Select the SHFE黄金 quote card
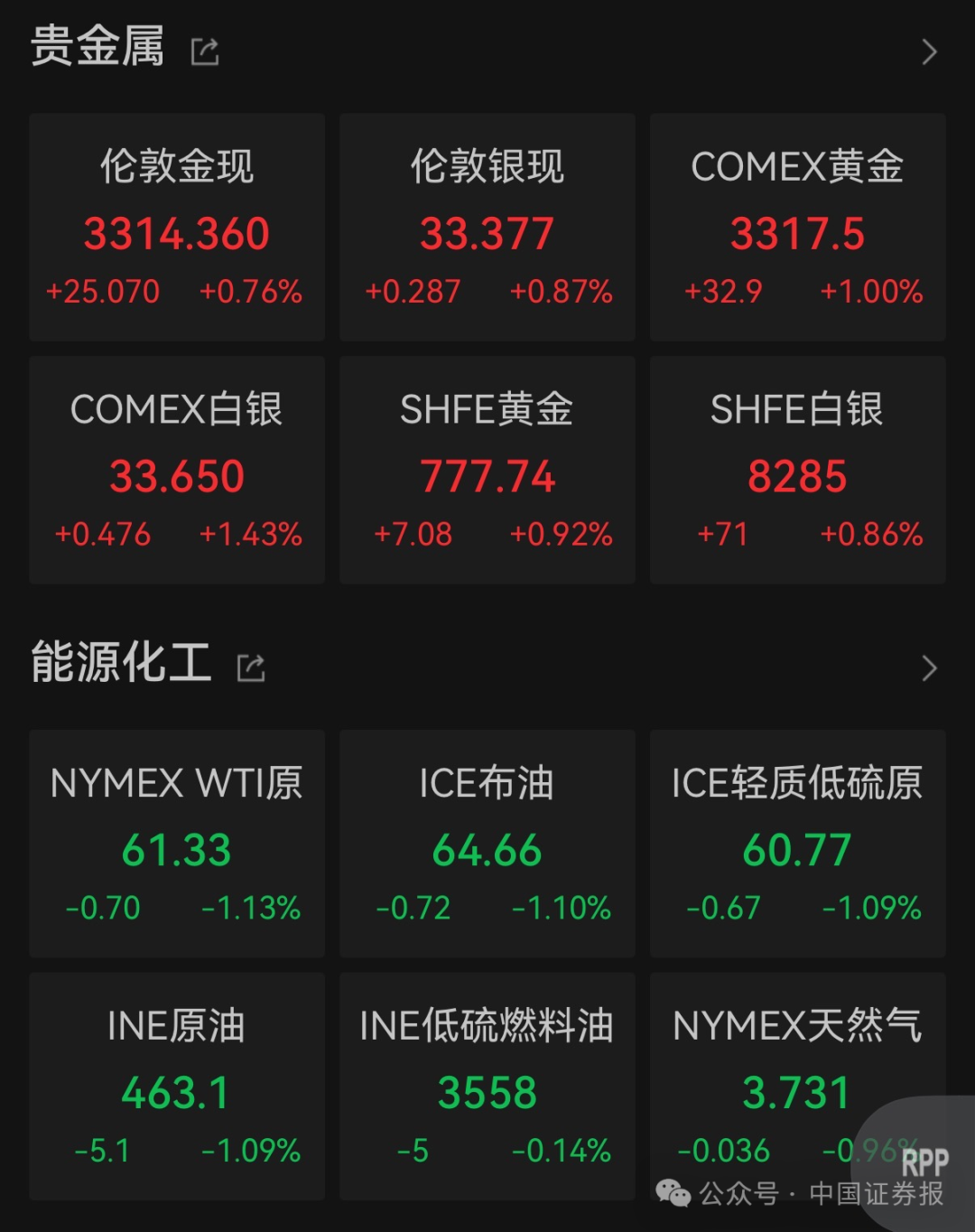 [487, 470]
